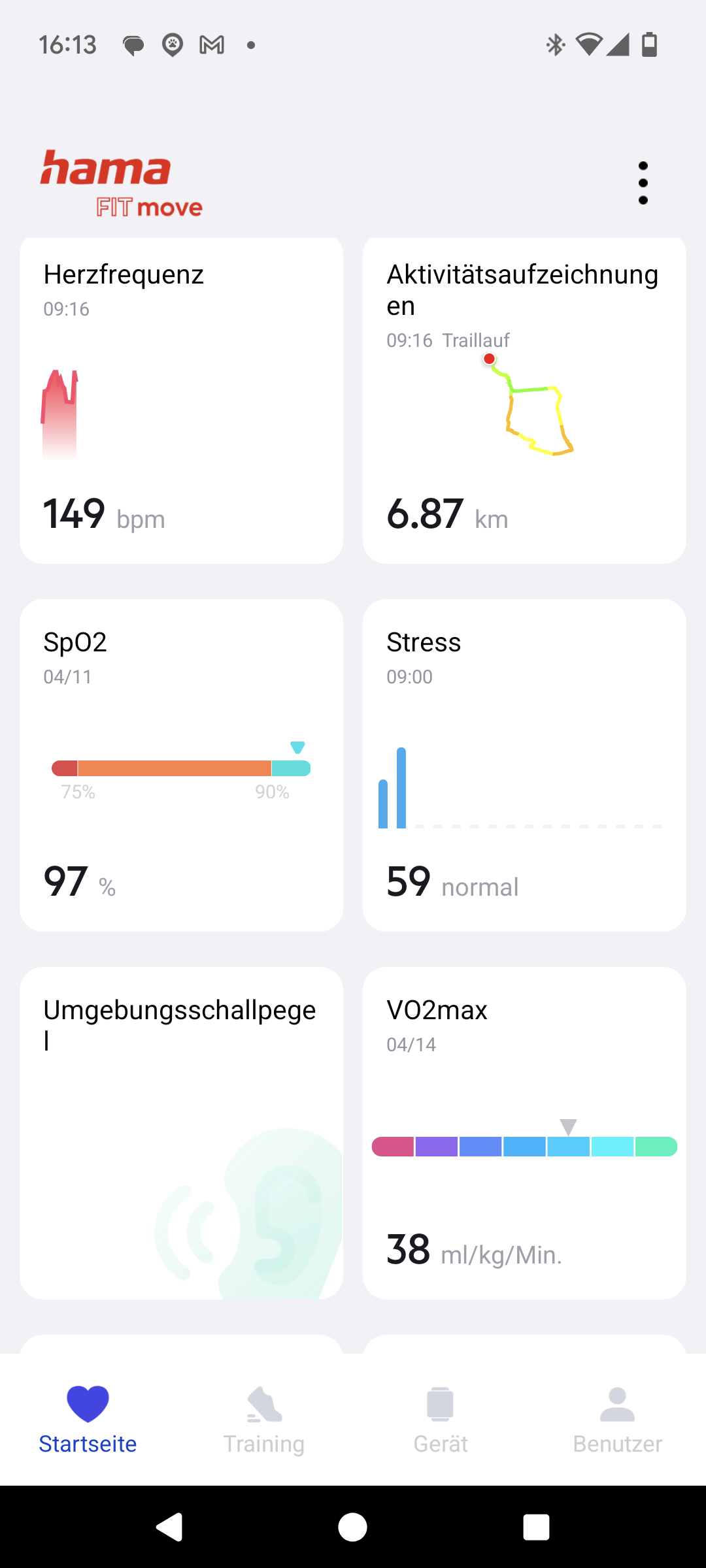The width and height of the screenshot is (706, 1568).
Task: Click the red route start marker
Action: tap(490, 359)
